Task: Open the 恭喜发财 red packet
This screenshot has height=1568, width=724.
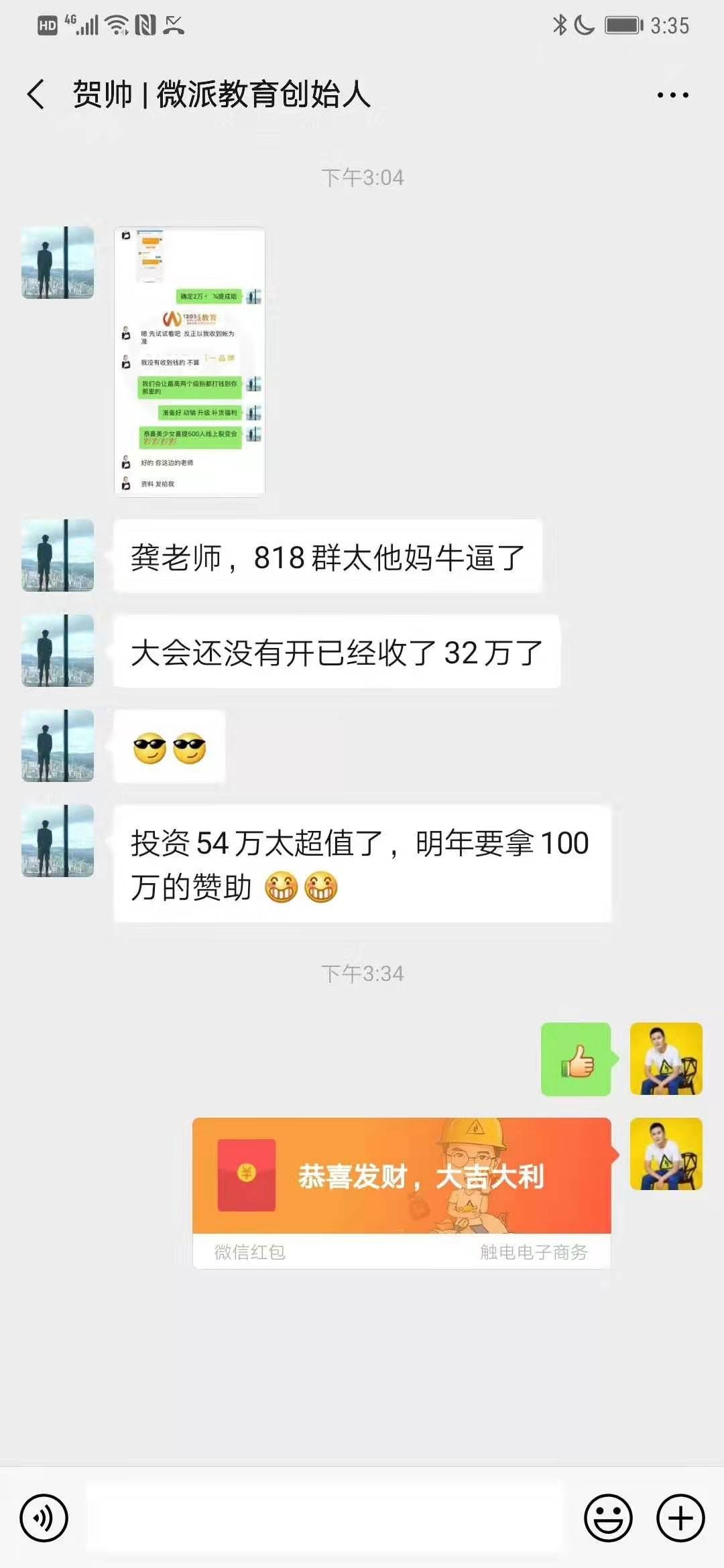Action: click(401, 1177)
